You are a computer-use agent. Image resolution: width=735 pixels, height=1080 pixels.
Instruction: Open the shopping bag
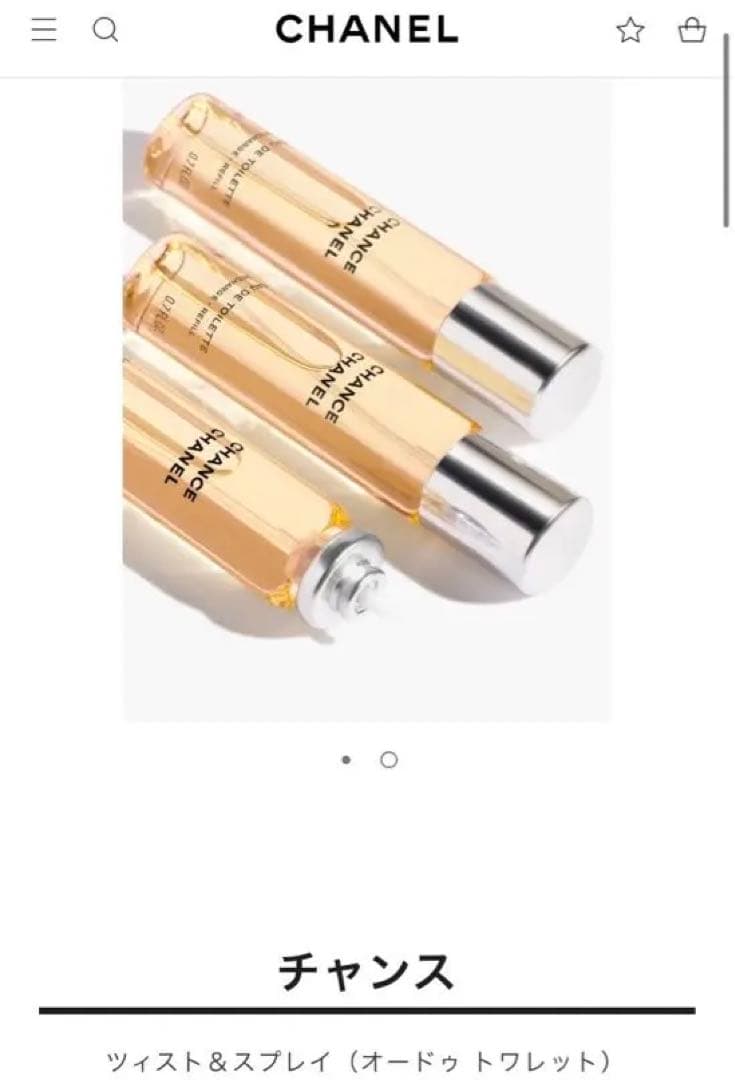692,30
